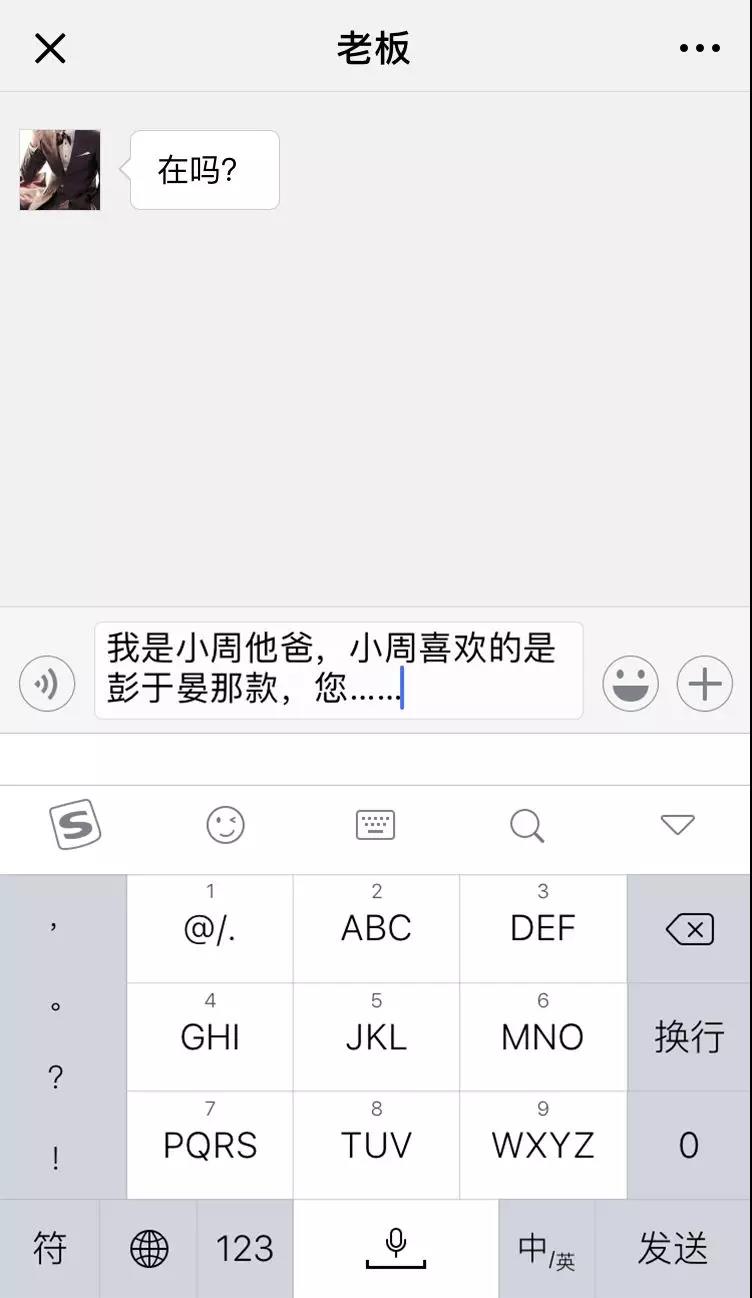Screen dimensions: 752x1298
Task: Open Sogou keyboard settings logo
Action: (75, 825)
